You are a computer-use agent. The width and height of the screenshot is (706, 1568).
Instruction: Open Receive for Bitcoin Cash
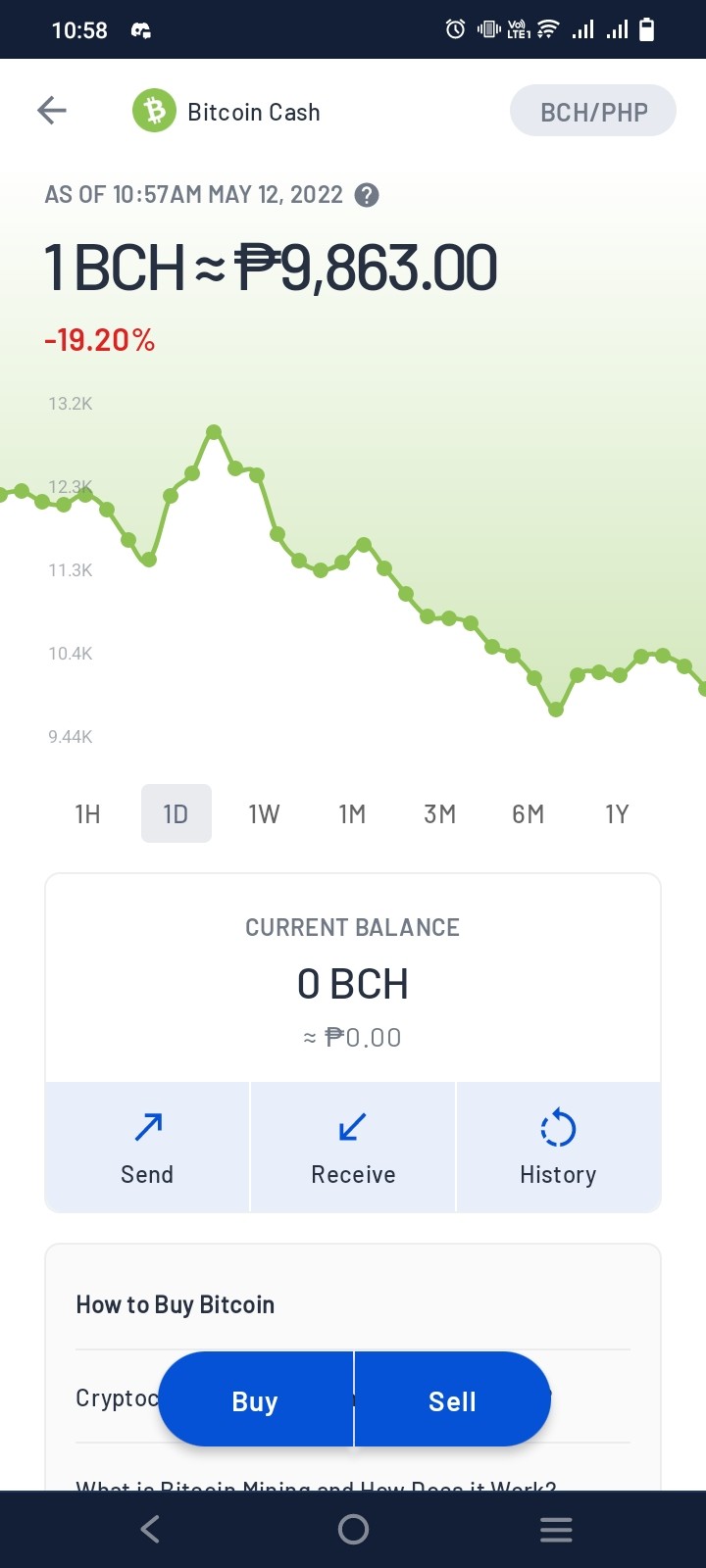click(x=353, y=1147)
